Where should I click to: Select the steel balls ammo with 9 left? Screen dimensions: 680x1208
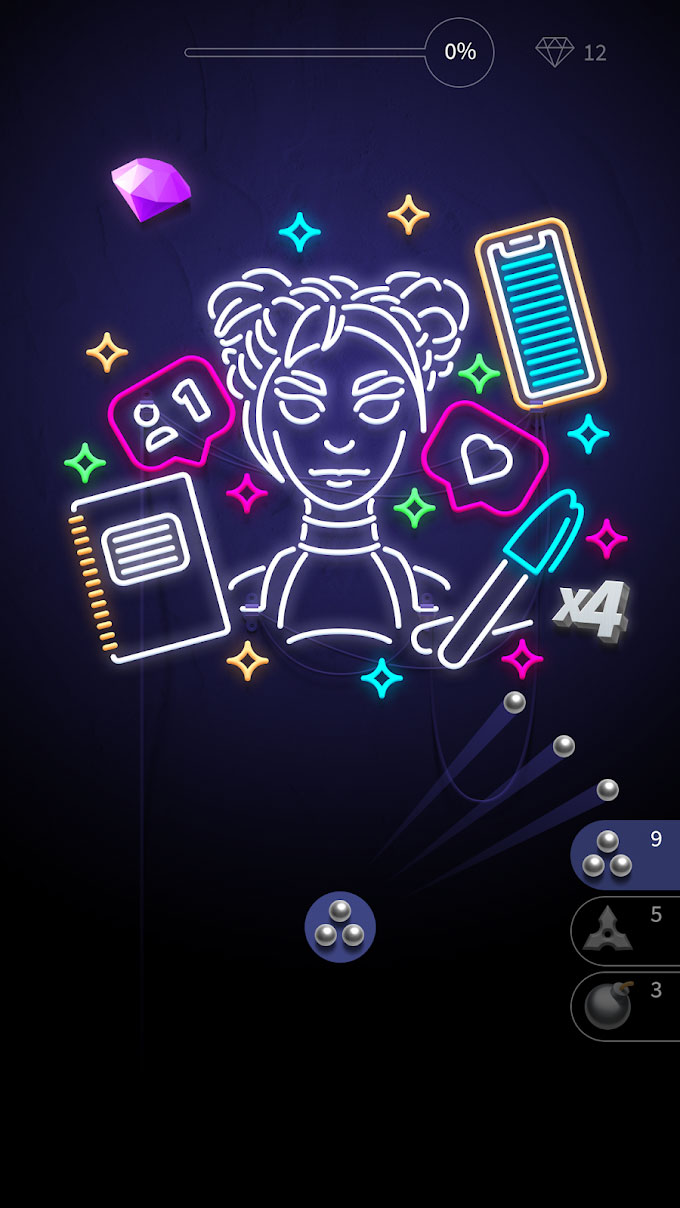(626, 855)
